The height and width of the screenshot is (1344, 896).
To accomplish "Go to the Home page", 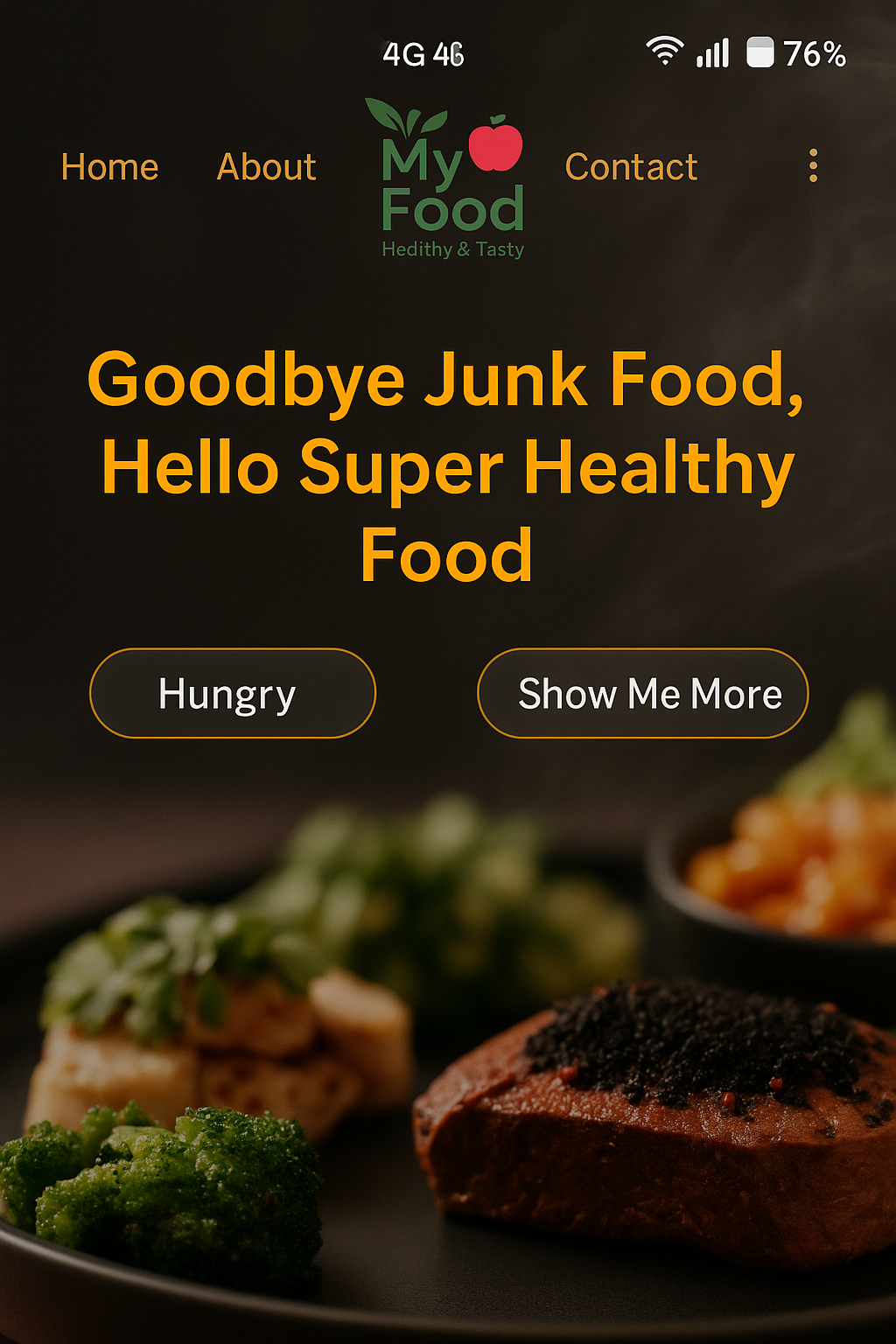I will [x=109, y=167].
